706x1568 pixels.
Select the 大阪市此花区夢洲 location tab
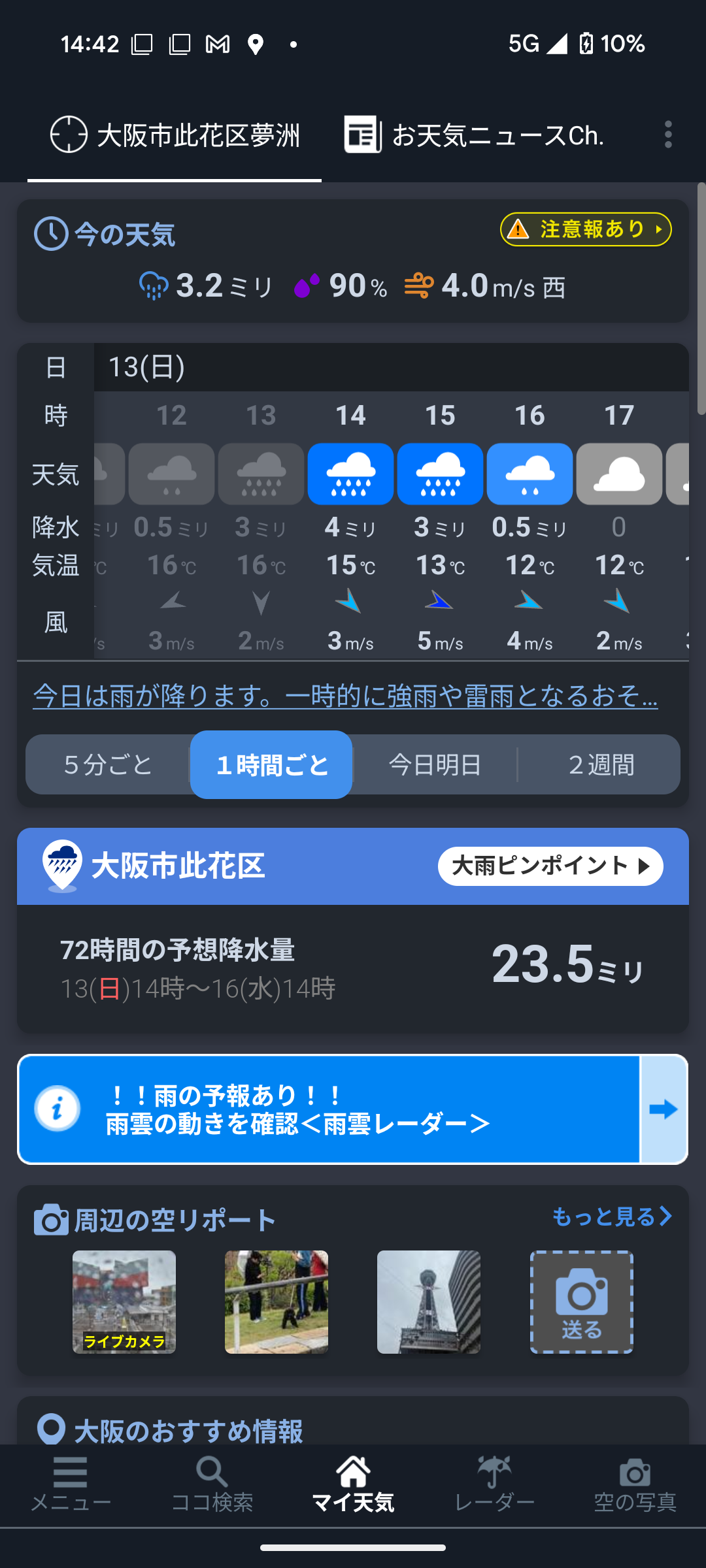tap(175, 135)
